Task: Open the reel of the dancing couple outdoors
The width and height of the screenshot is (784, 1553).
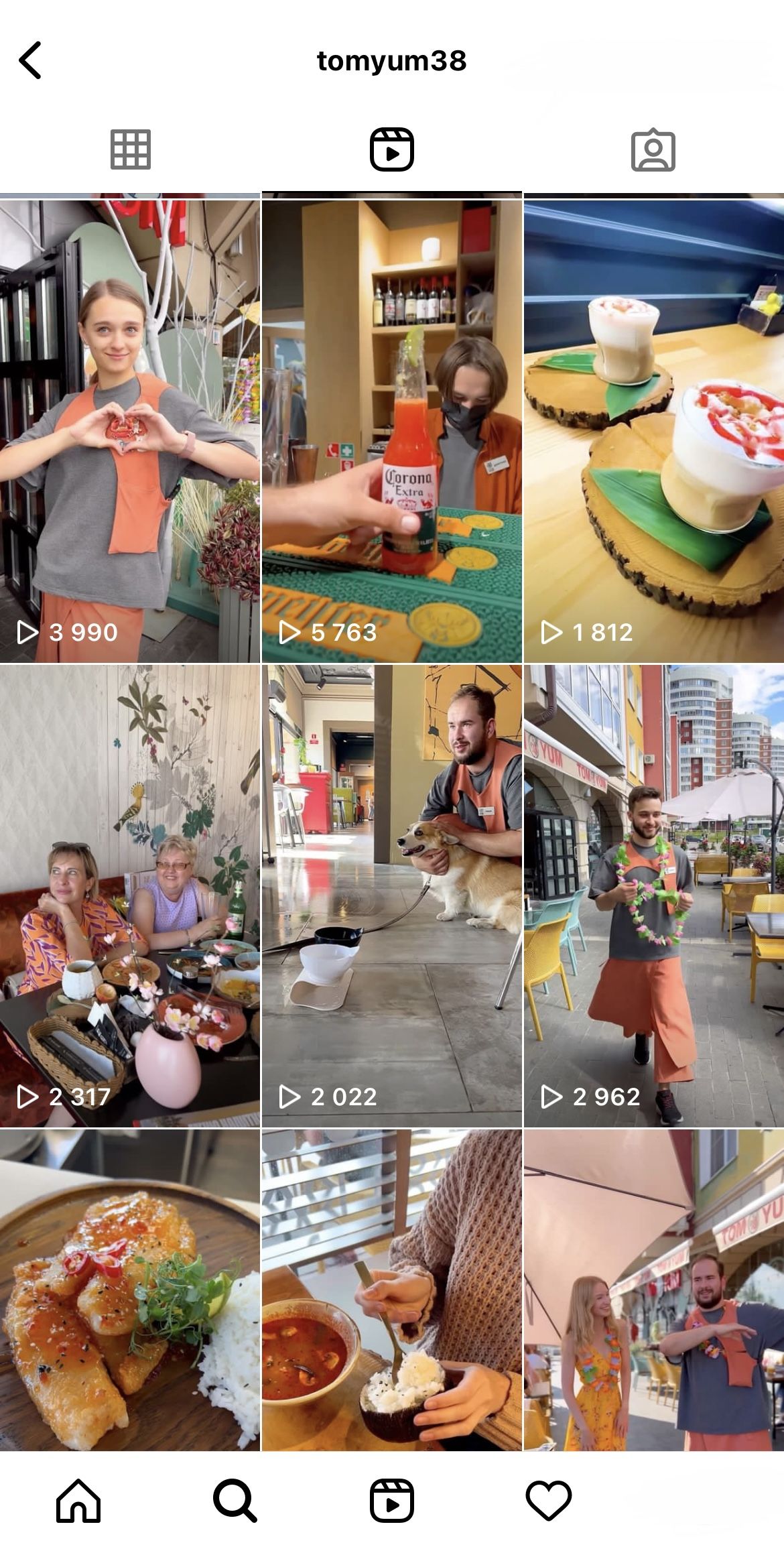Action: tap(654, 1290)
